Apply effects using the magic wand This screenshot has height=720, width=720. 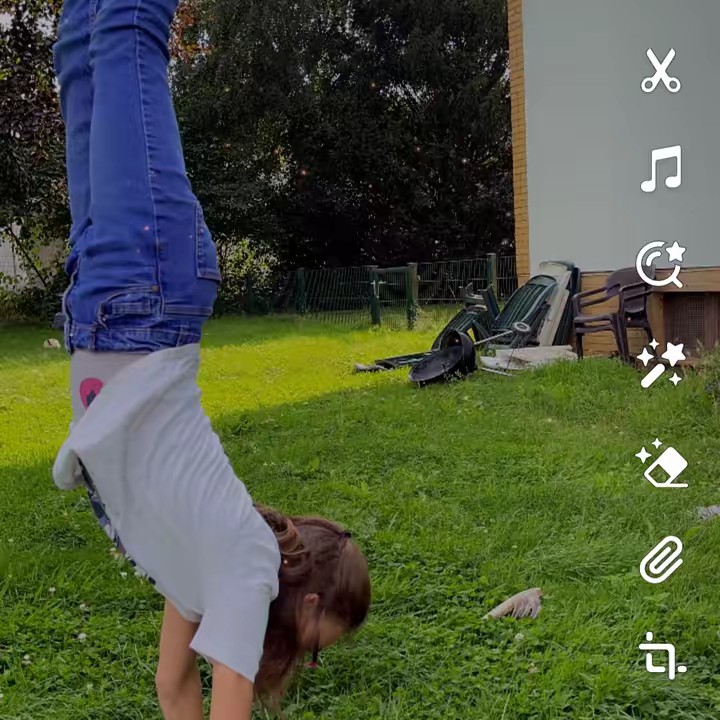click(x=661, y=363)
